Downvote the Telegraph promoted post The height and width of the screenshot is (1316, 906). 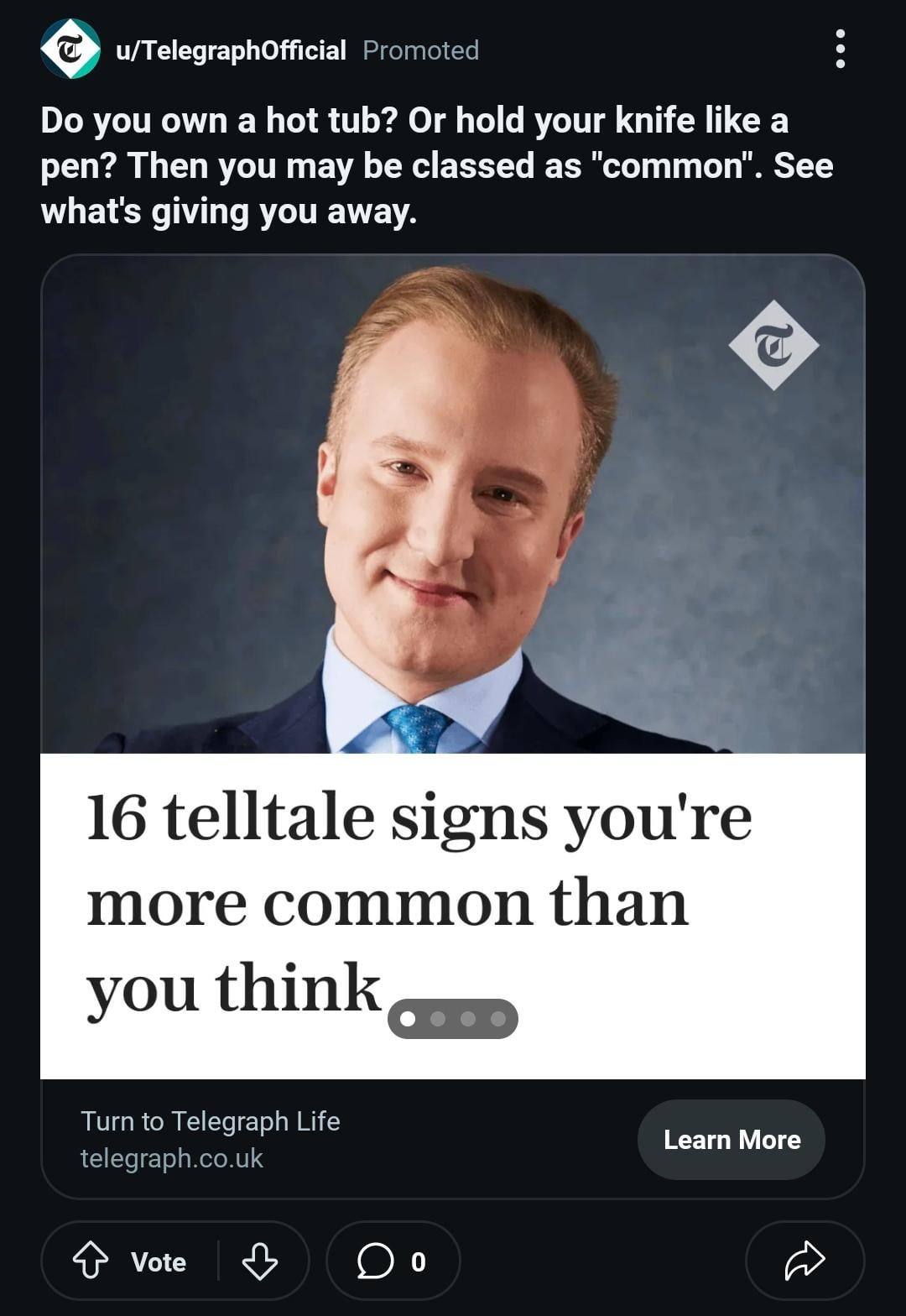pyautogui.click(x=260, y=1261)
